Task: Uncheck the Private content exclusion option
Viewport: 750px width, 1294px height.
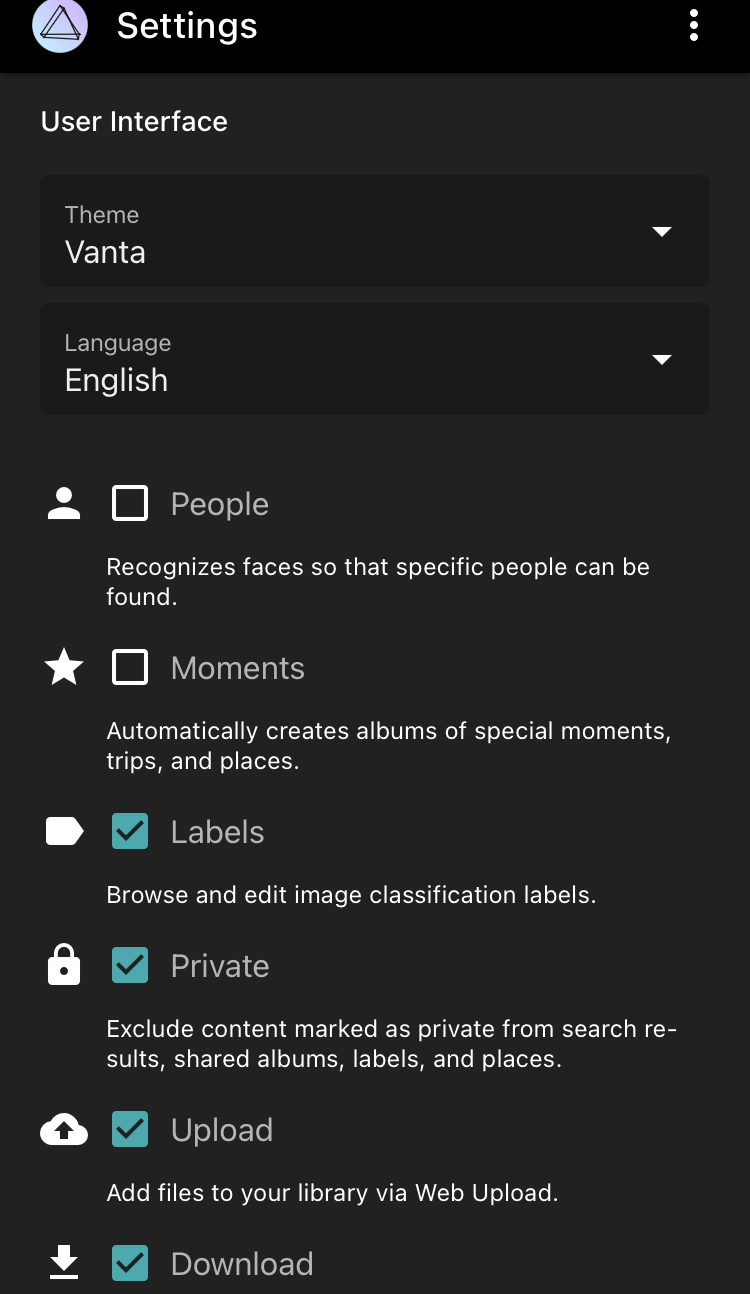Action: 129,965
